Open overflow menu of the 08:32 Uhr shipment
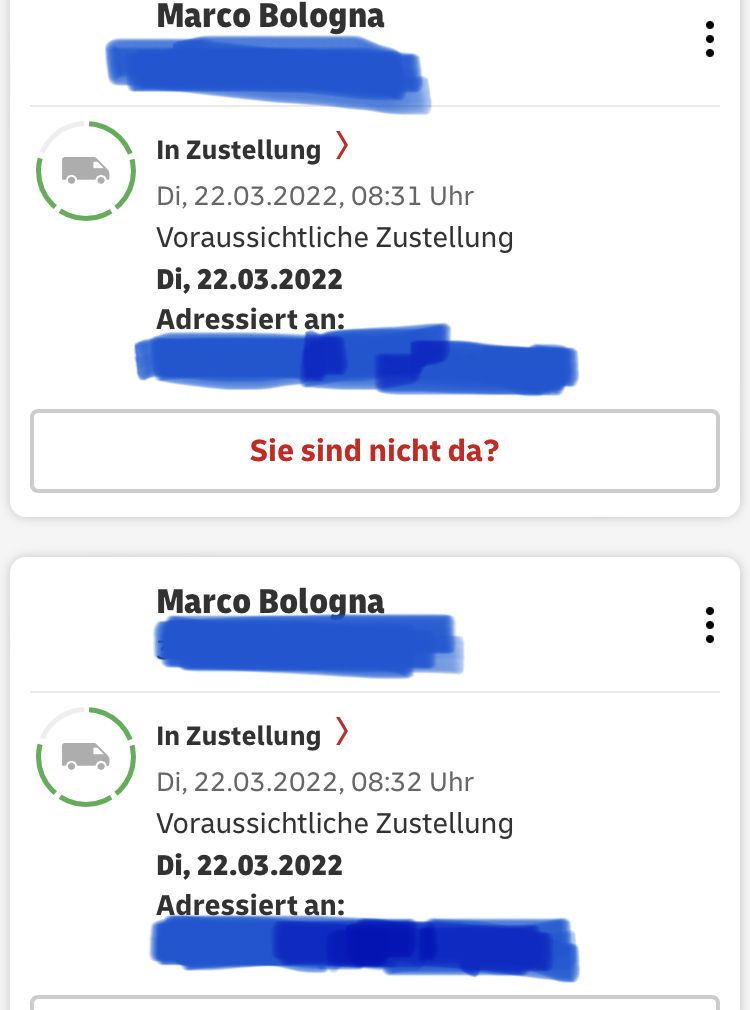Viewport: 750px width, 1010px height. [x=709, y=625]
